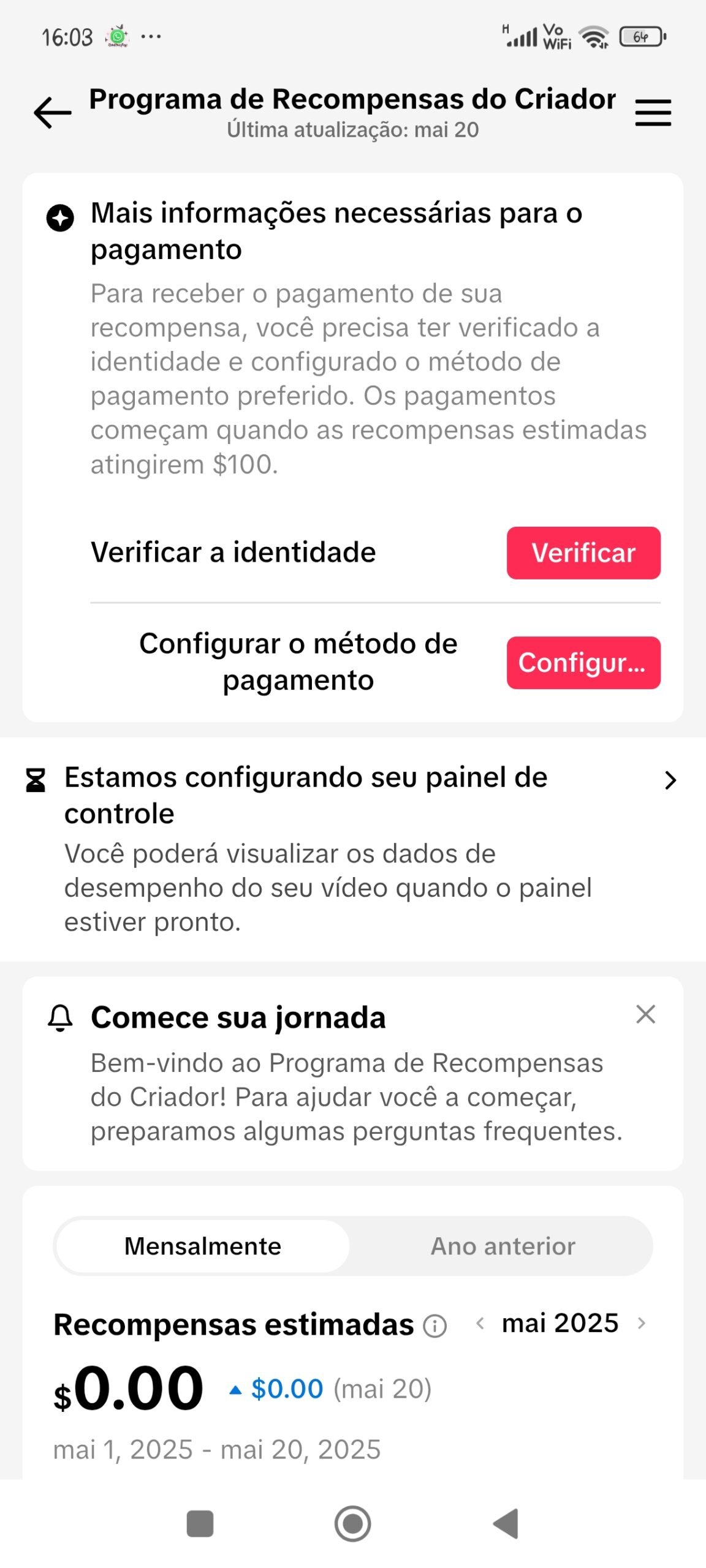This screenshot has height=1568, width=706.
Task: Open the Comece sua jornada card
Action: [x=353, y=1073]
